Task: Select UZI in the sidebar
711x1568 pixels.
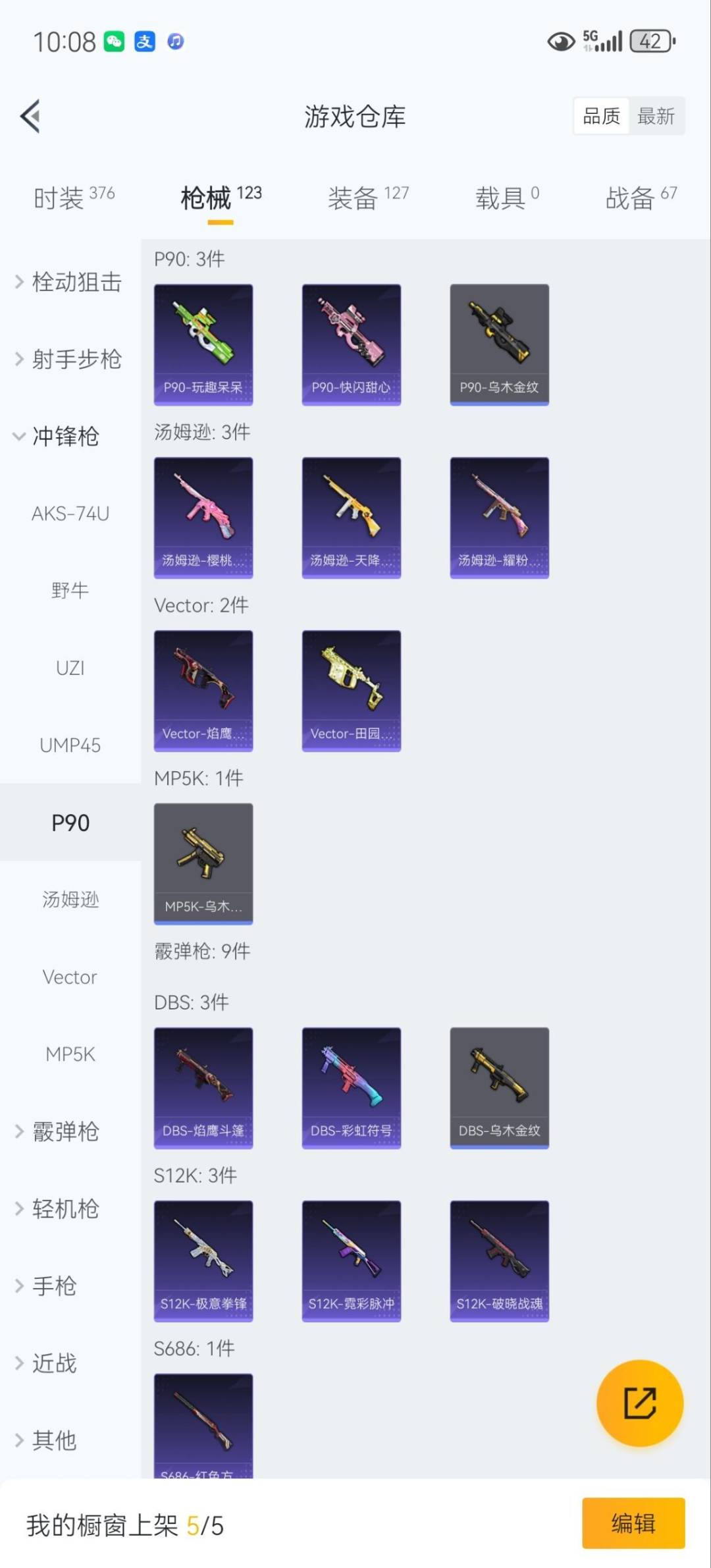Action: (x=70, y=668)
